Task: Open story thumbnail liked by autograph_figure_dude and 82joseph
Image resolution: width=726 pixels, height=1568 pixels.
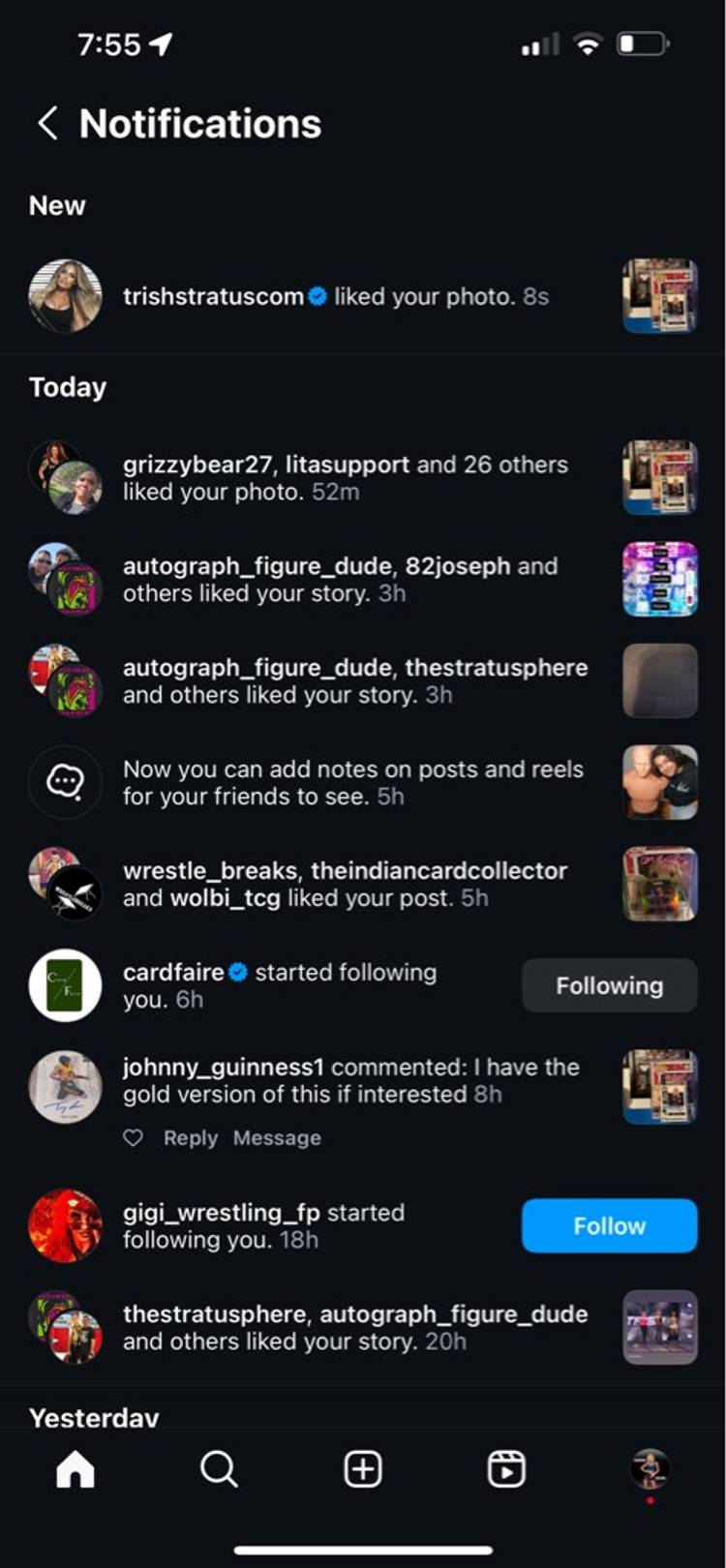Action: click(x=659, y=579)
